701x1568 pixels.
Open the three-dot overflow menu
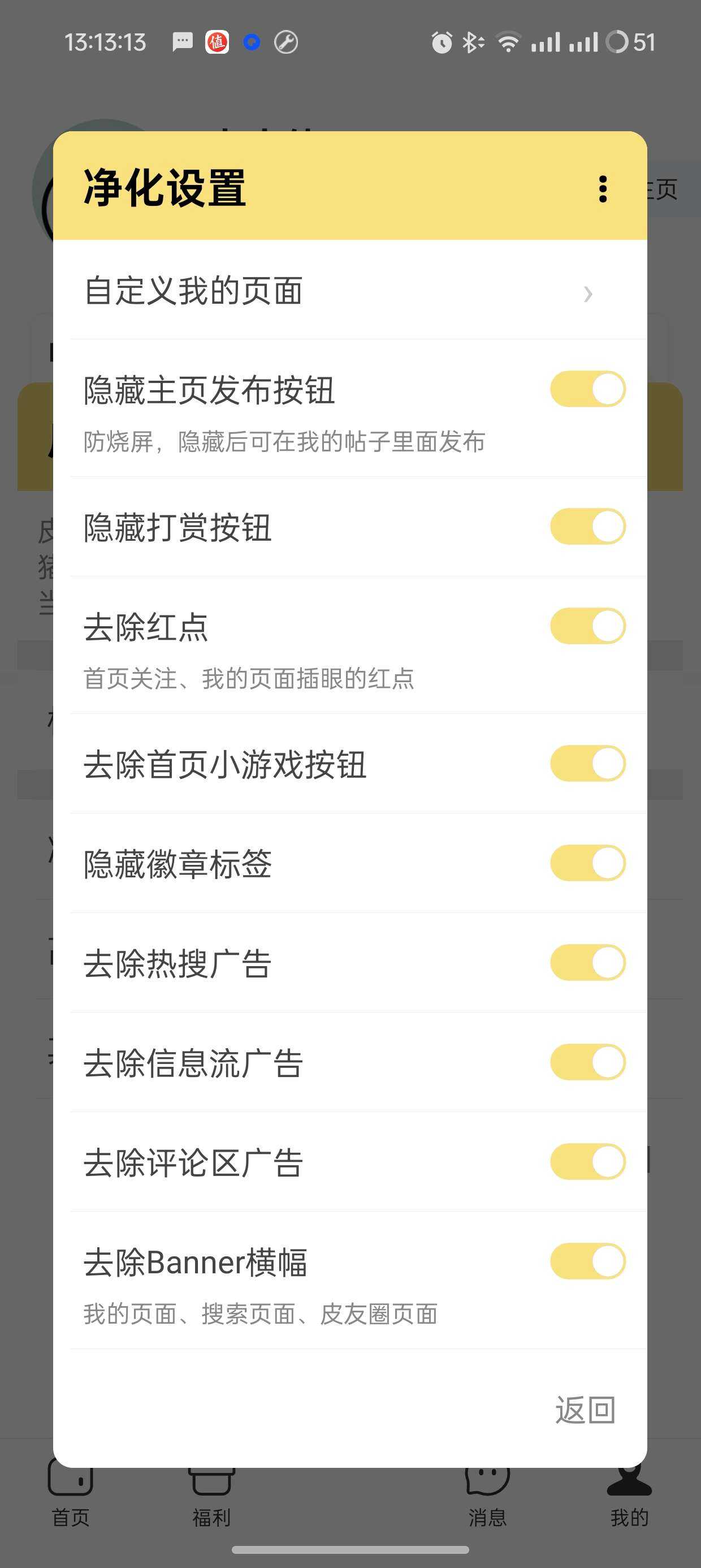coord(603,189)
